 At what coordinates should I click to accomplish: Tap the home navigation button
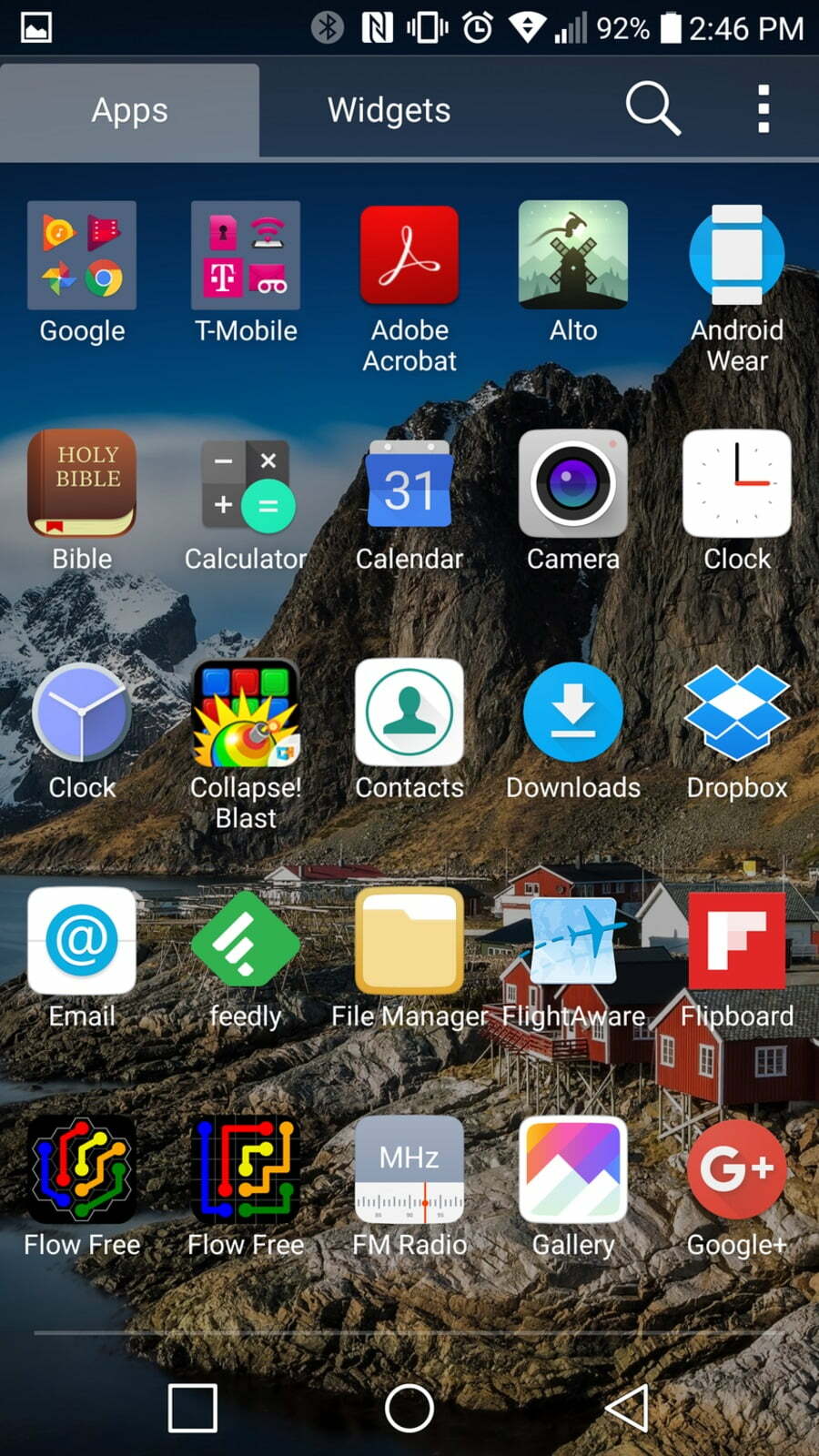pos(409,1409)
